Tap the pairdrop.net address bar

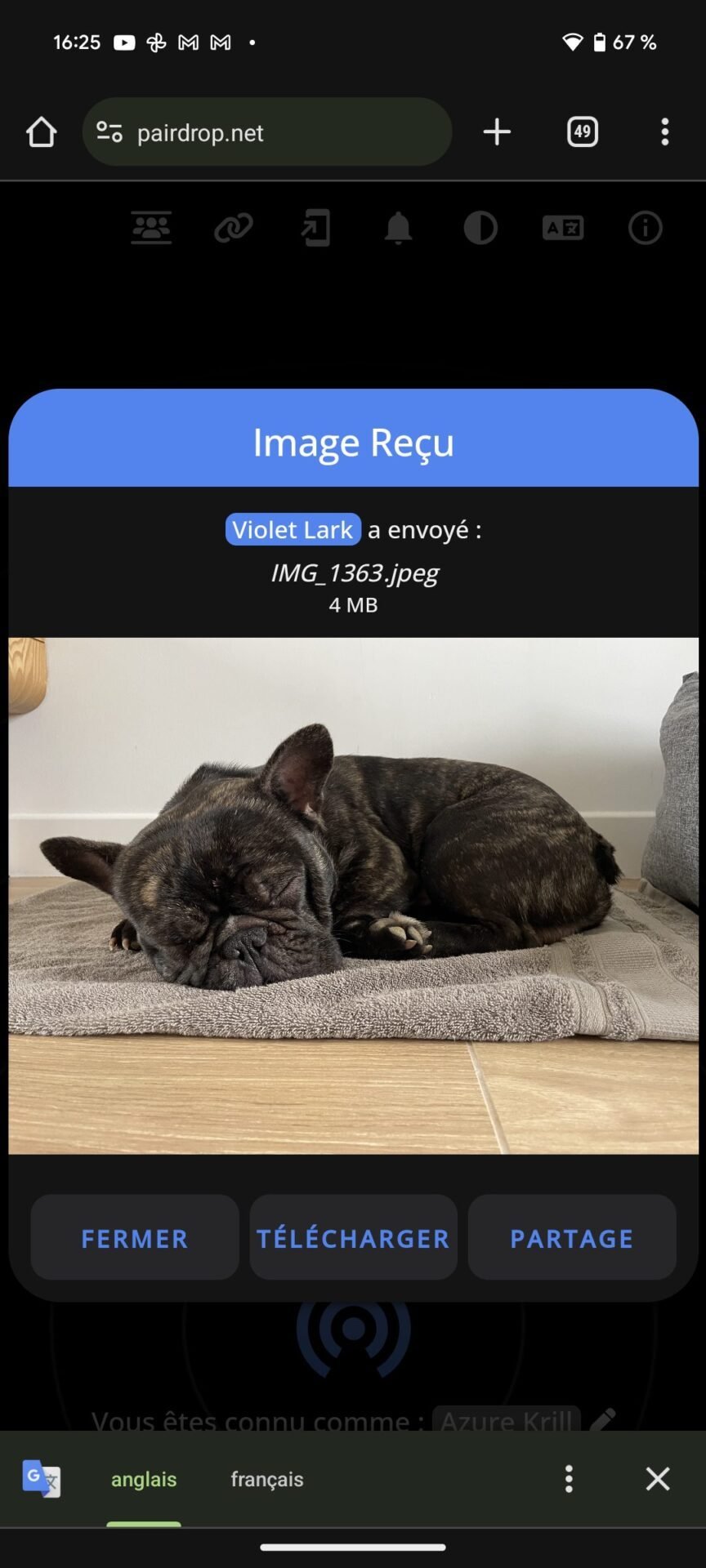point(267,132)
